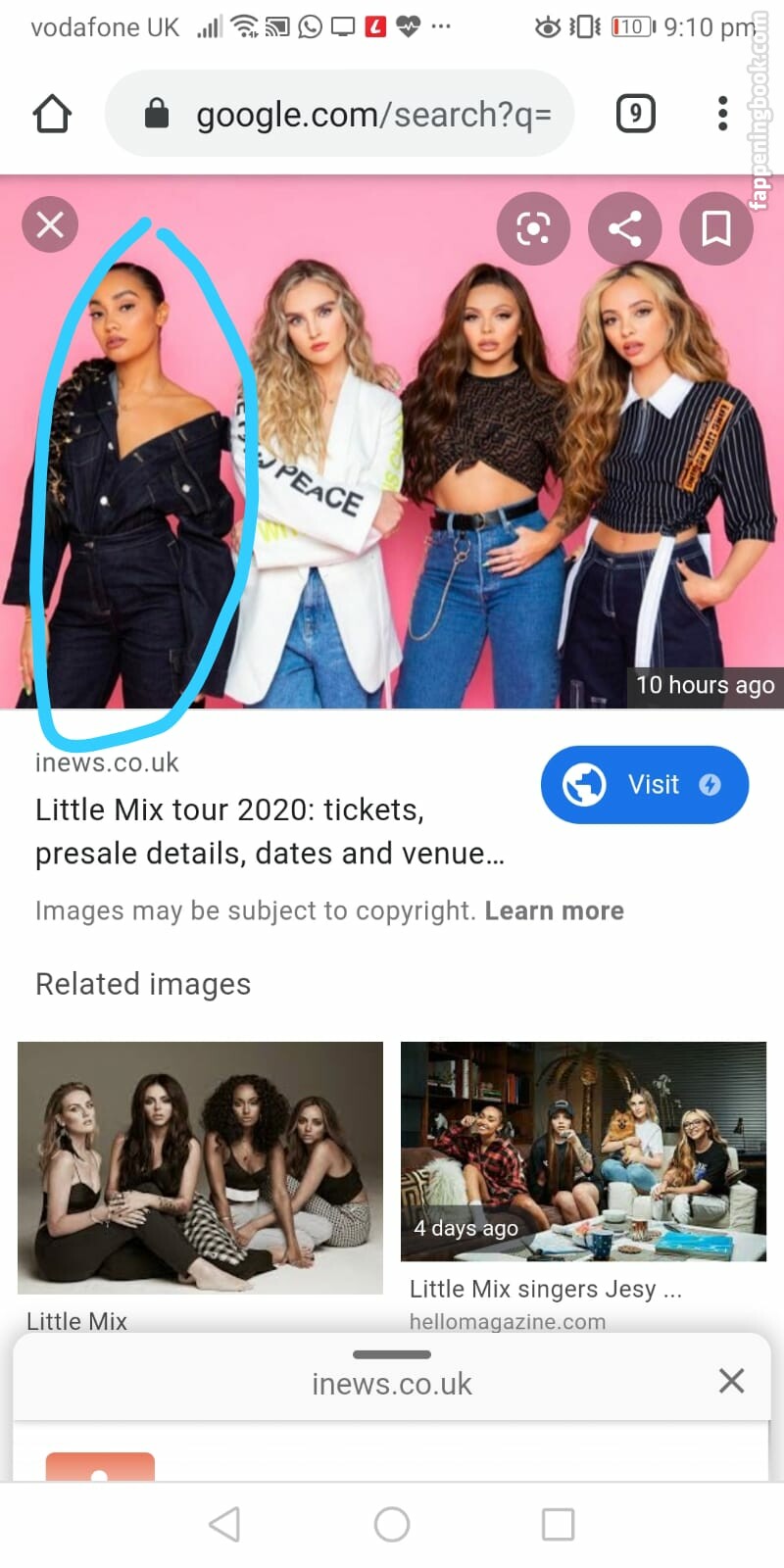Save image to collections bookmark
This screenshot has width=784, height=1568.
[x=716, y=229]
